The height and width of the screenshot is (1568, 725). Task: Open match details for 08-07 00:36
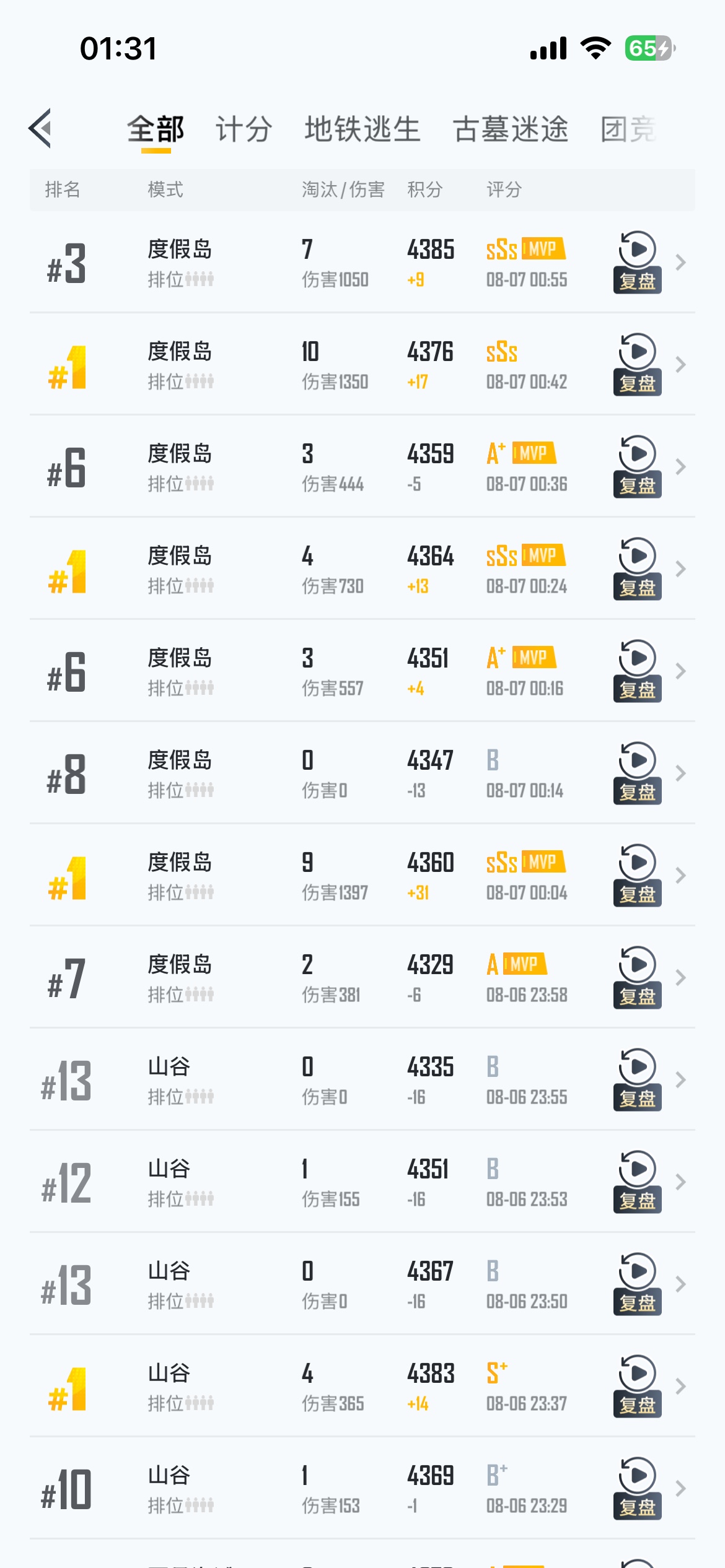tap(362, 466)
